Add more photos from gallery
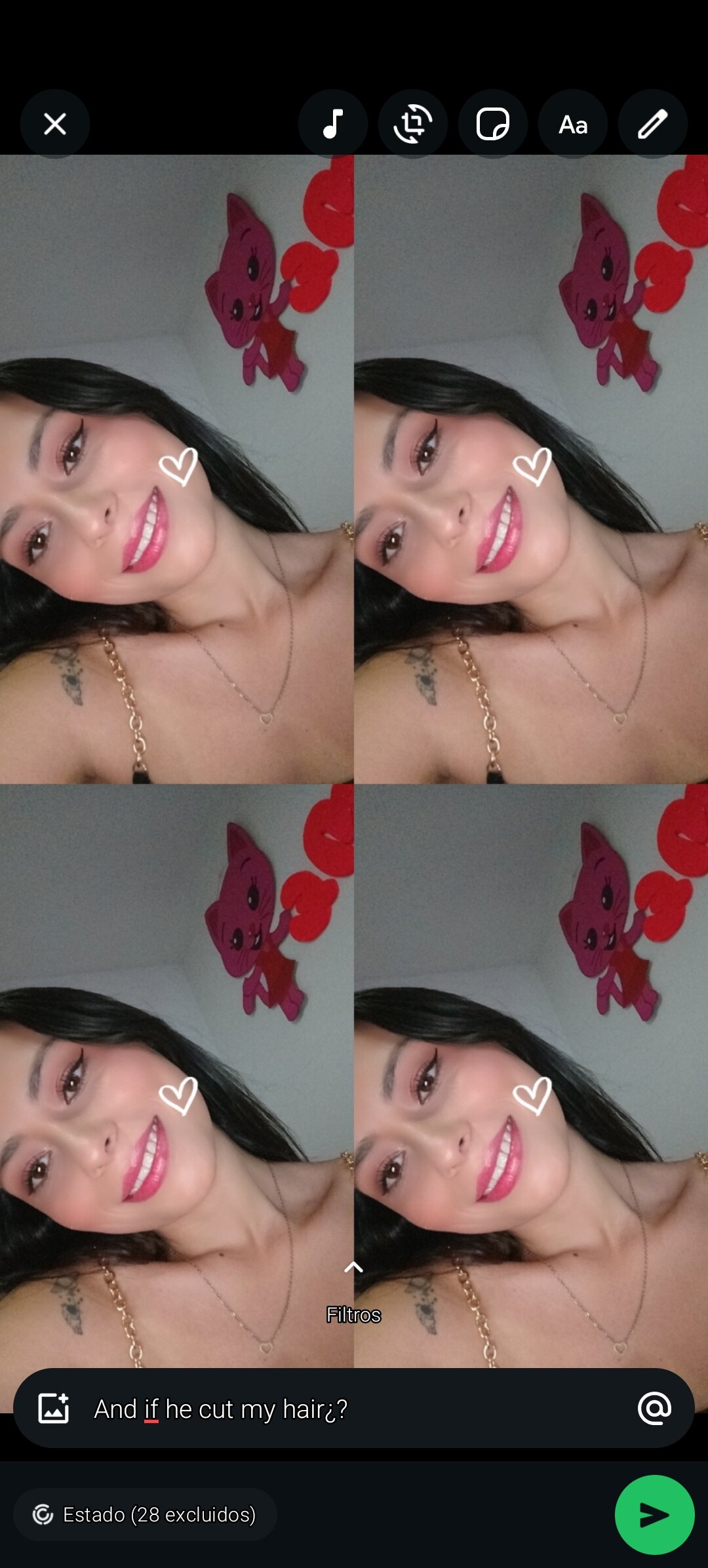708x1568 pixels. point(54,1408)
